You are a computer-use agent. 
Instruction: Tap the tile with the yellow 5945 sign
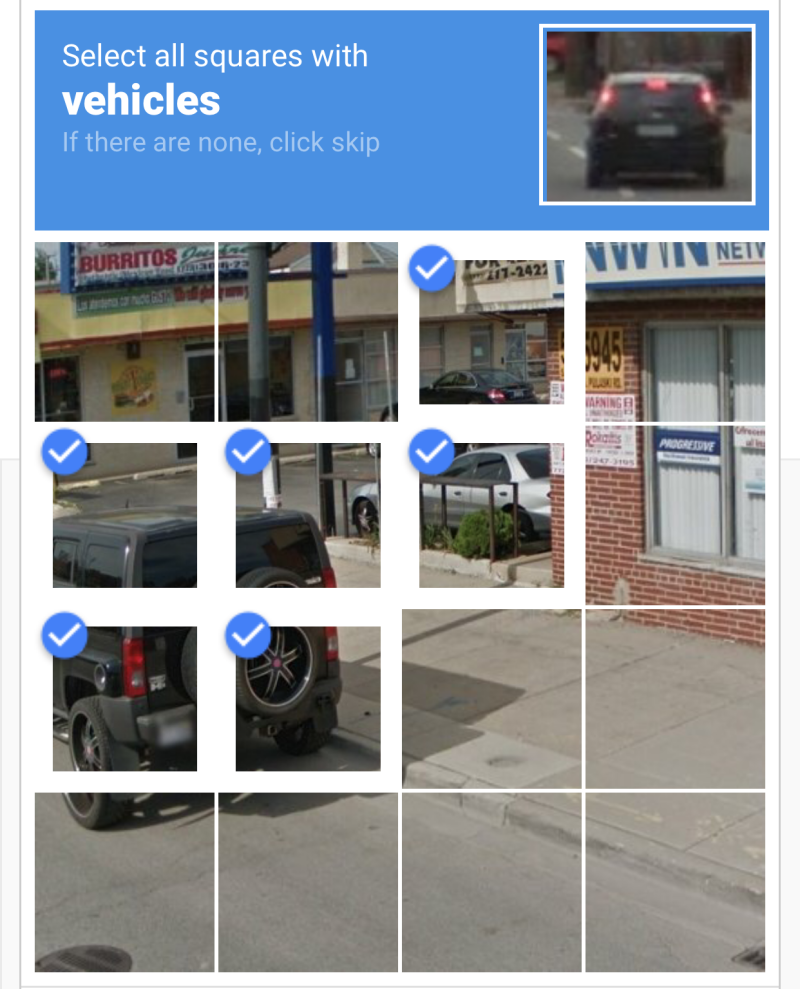pyautogui.click(x=675, y=332)
